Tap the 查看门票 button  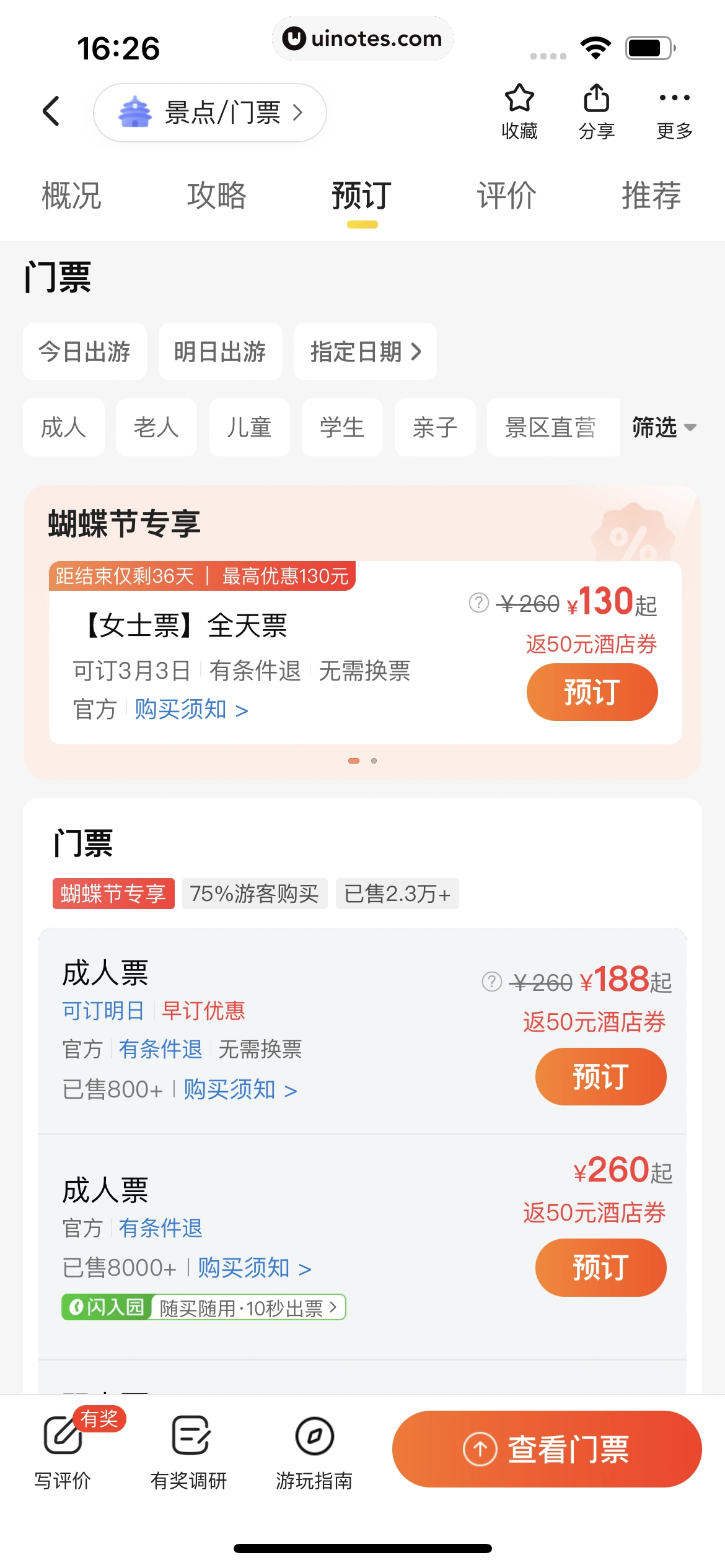547,1449
